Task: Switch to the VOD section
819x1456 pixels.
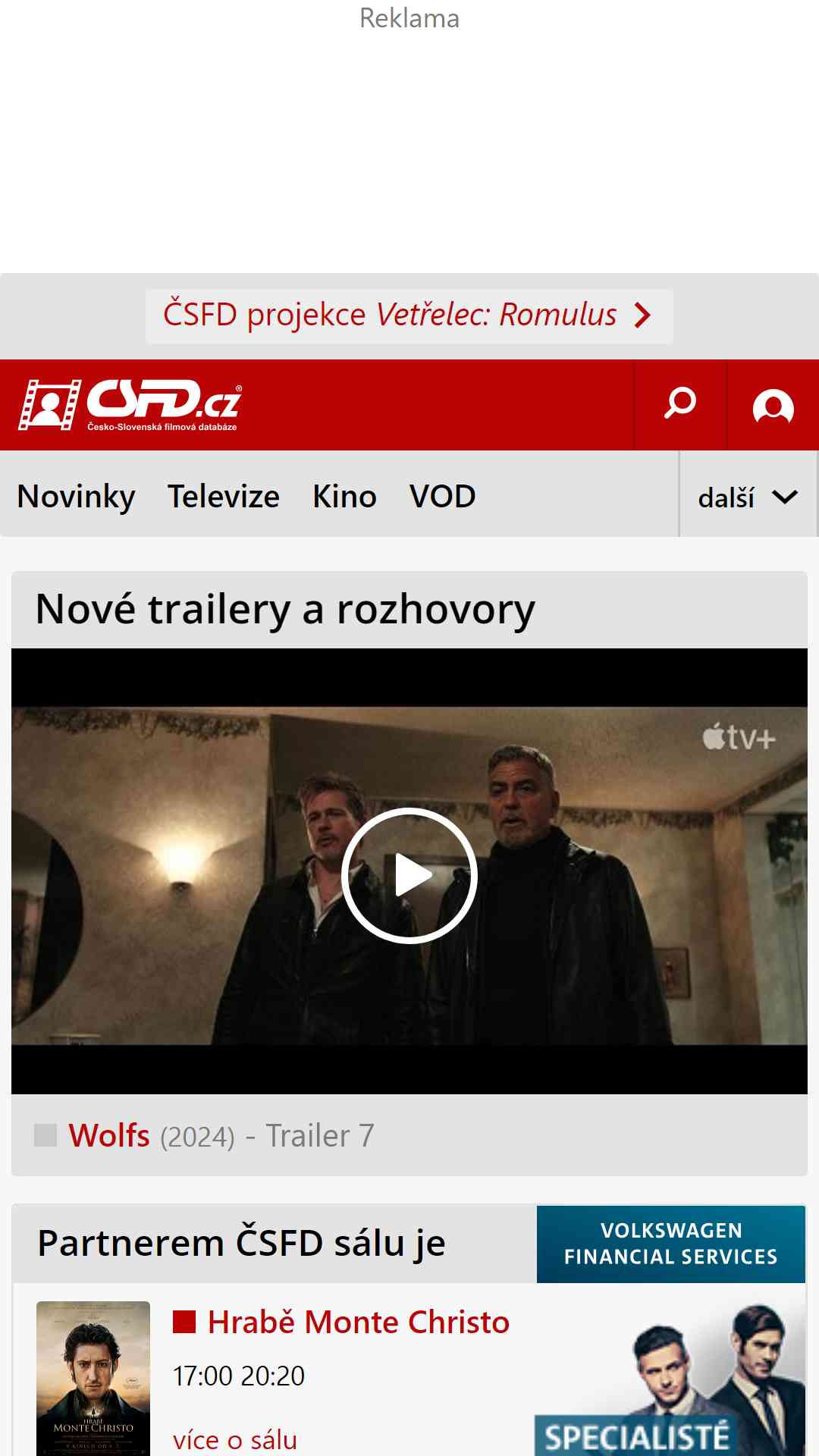Action: (443, 497)
